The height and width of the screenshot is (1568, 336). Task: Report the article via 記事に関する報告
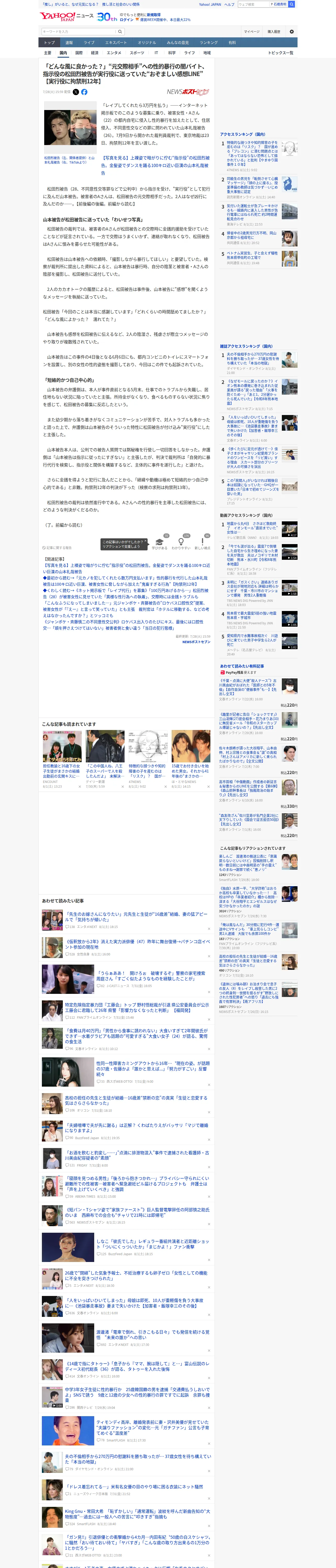(x=57, y=548)
